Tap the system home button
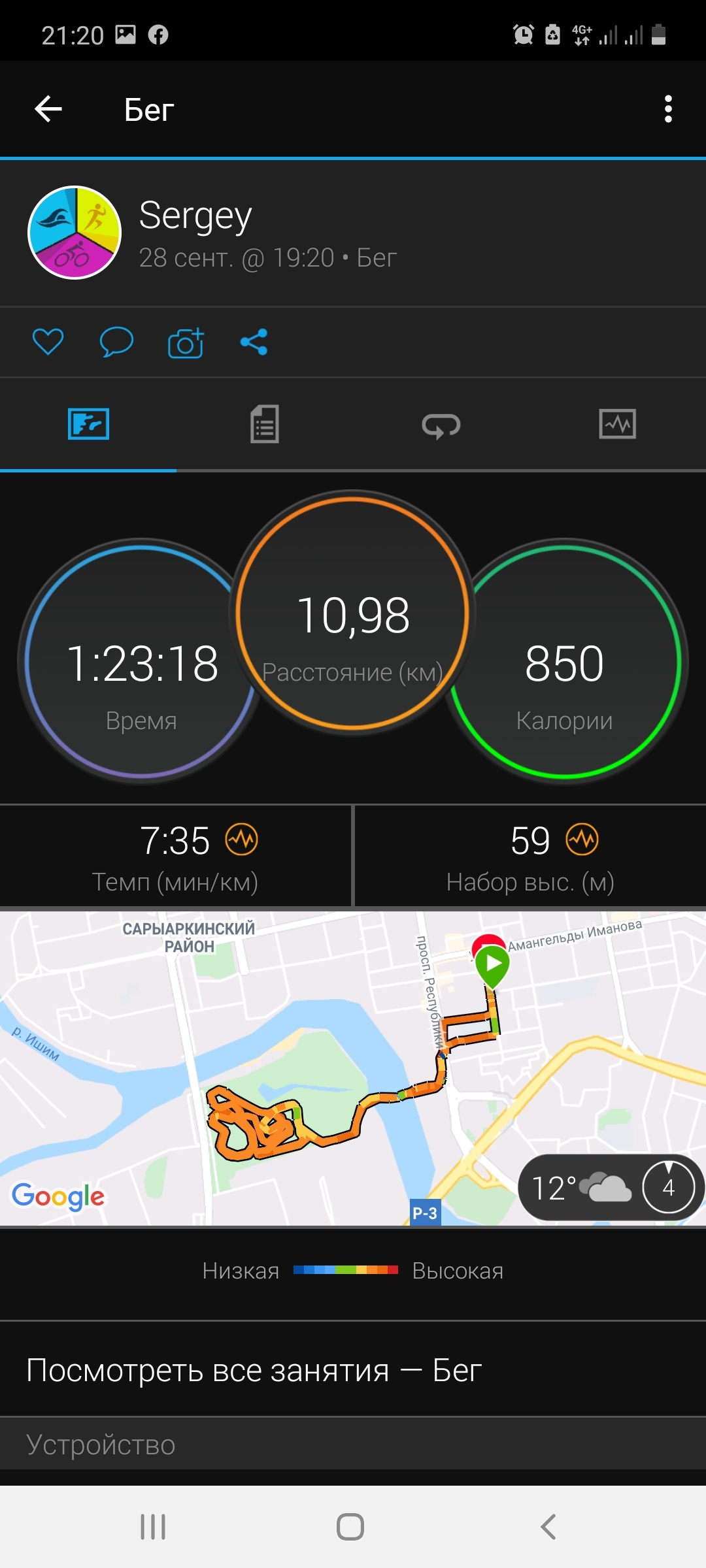The width and height of the screenshot is (706, 1568). (350, 1527)
